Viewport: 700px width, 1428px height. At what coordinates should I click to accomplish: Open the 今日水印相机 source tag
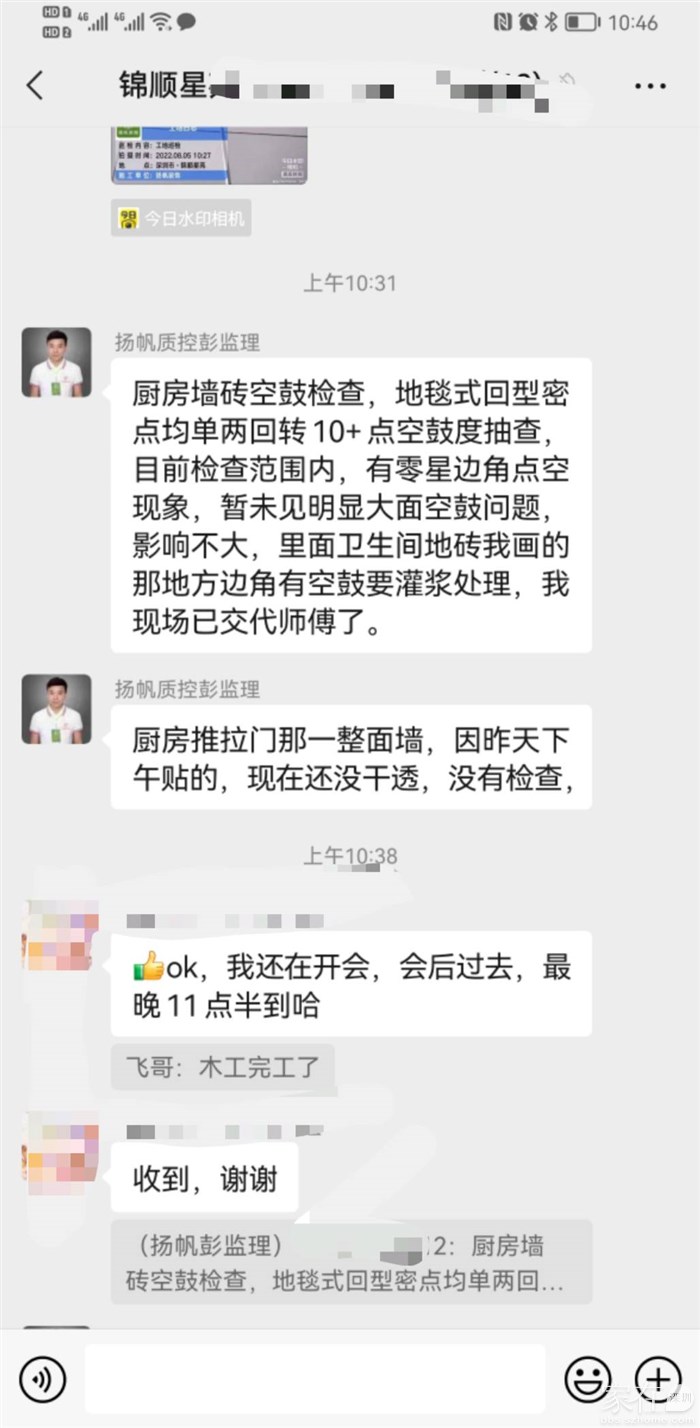(x=181, y=218)
